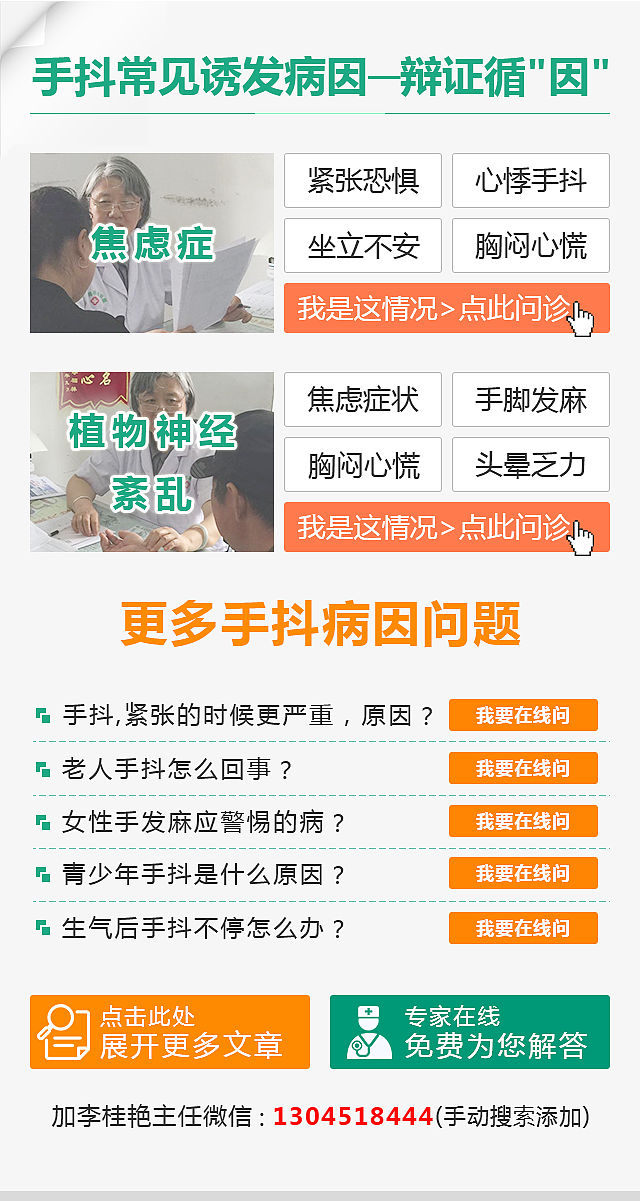Image resolution: width=640 pixels, height=1201 pixels.
Task: Open 点击此处 展开更多文章
Action: [170, 1032]
